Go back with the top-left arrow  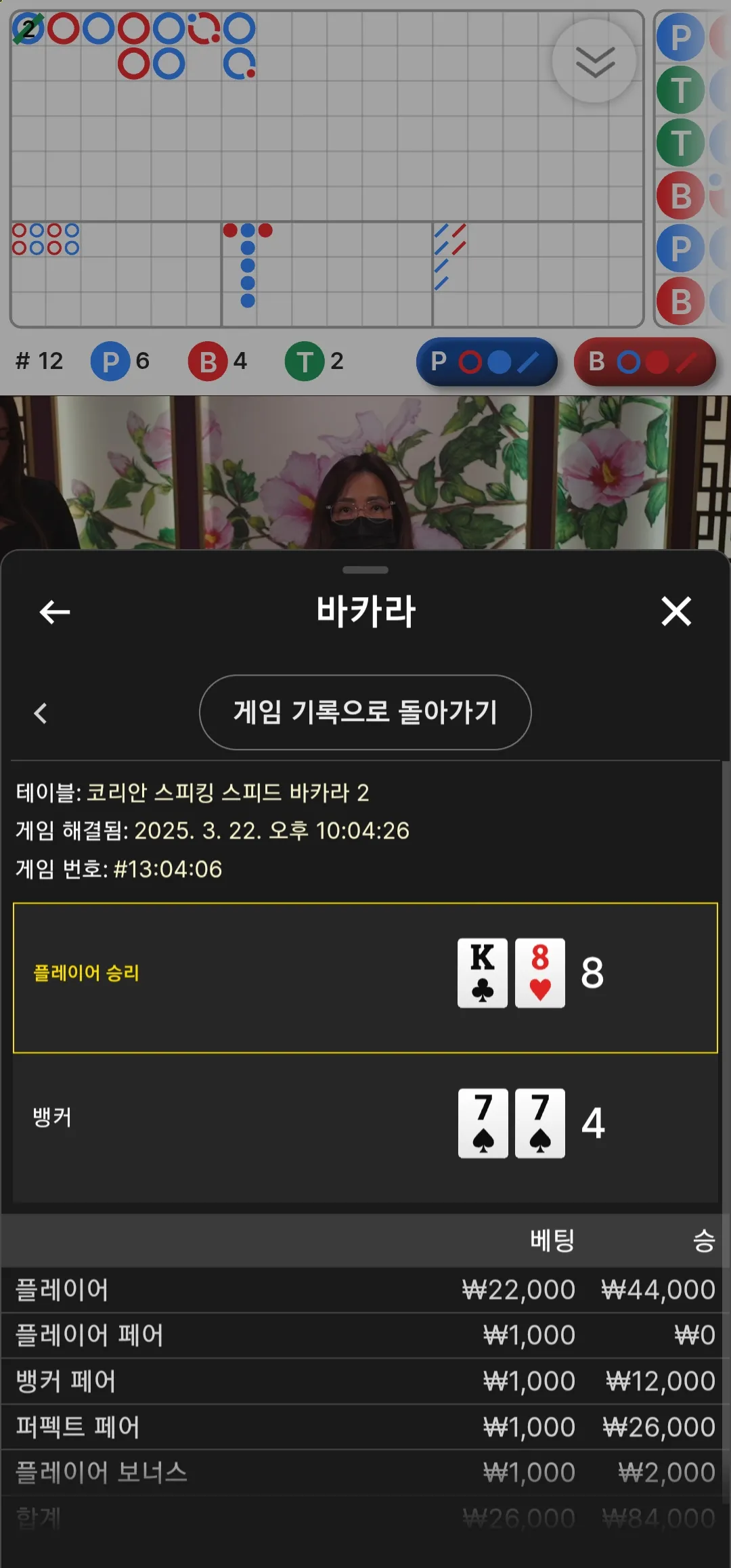[x=55, y=612]
